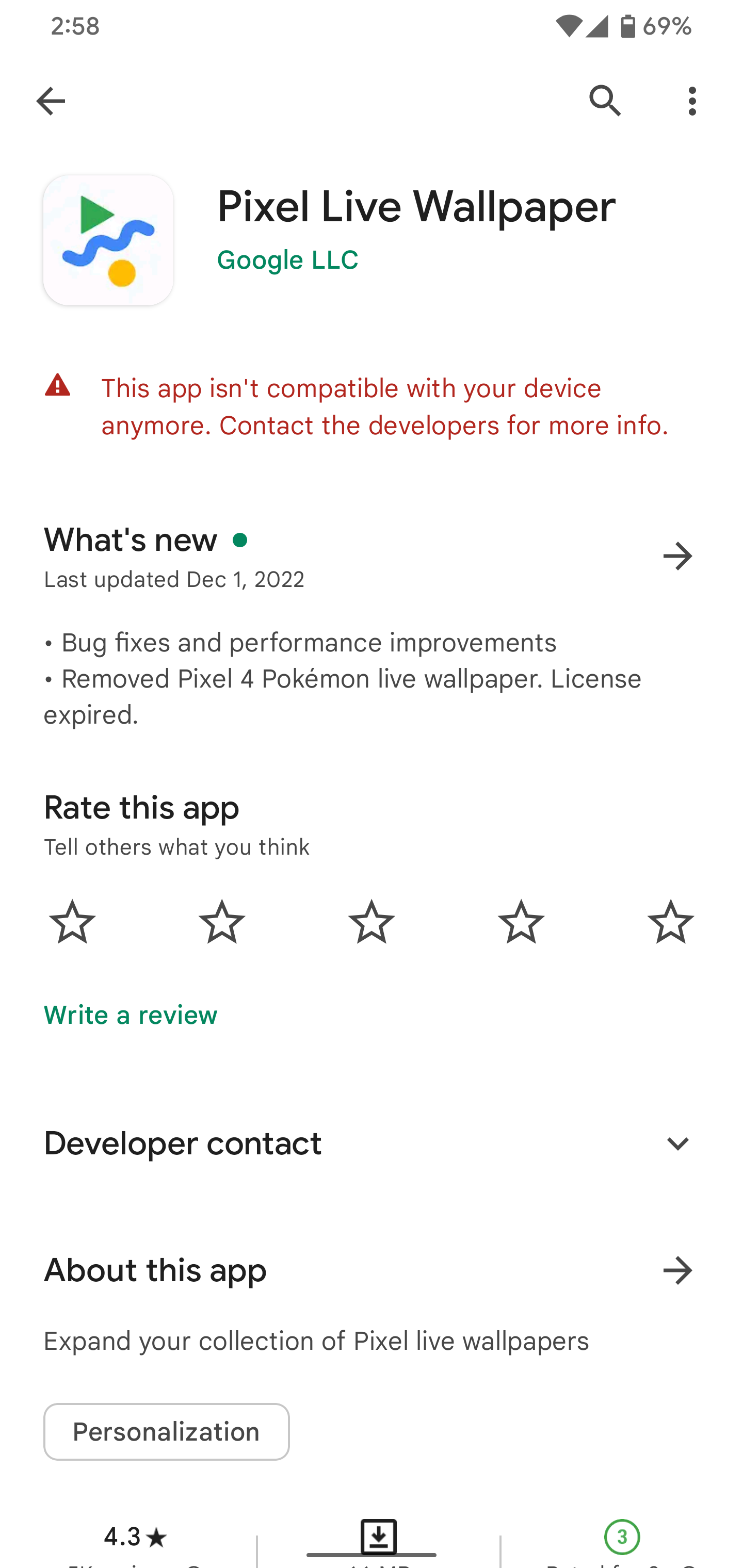Screen dimensions: 743x1568
Task: Tap Write a review link
Action: (131, 1015)
